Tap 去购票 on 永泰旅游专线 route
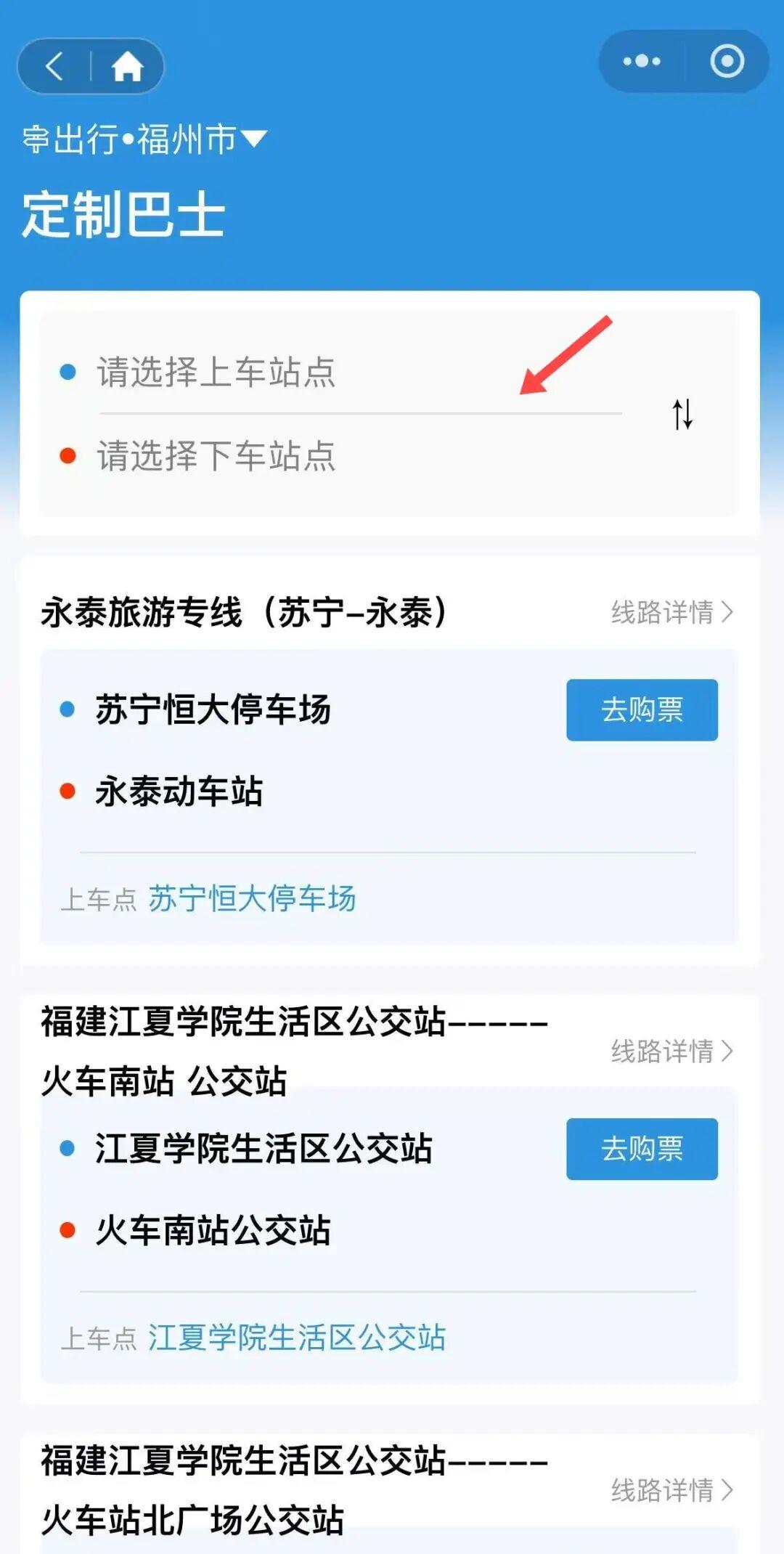This screenshot has width=784, height=1554. [642, 710]
